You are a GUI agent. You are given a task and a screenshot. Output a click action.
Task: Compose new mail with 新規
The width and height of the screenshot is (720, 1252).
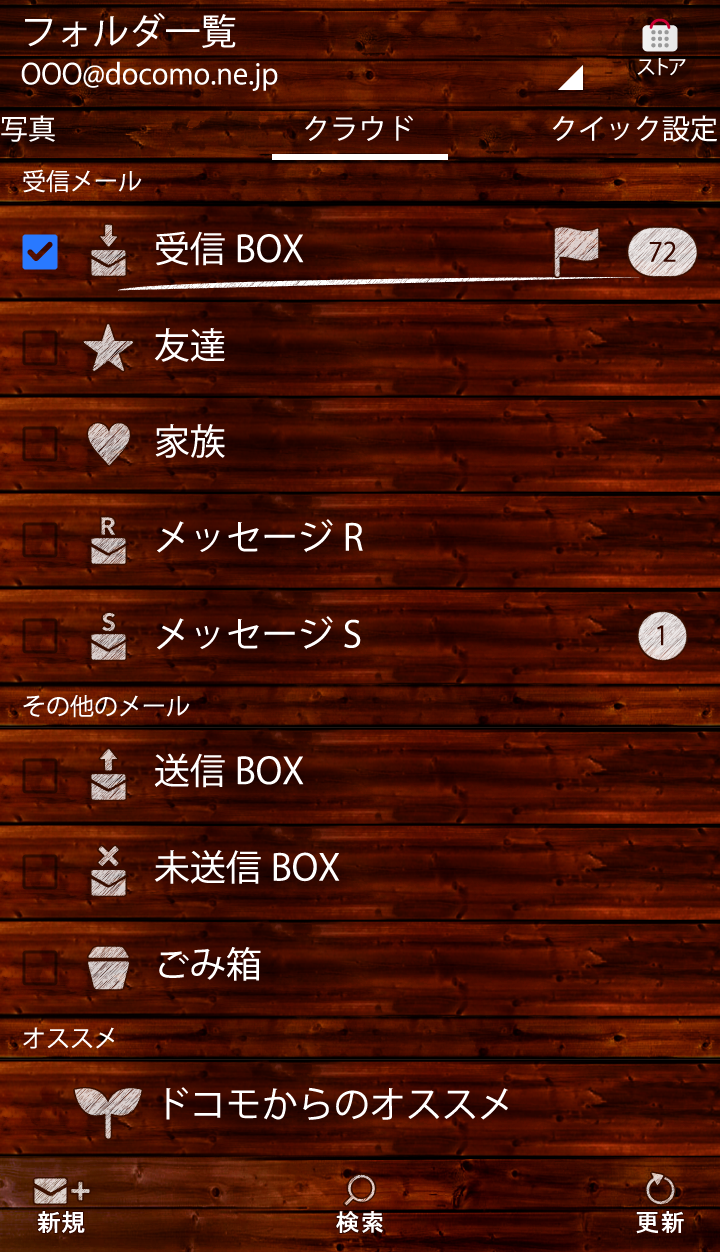point(61,1204)
